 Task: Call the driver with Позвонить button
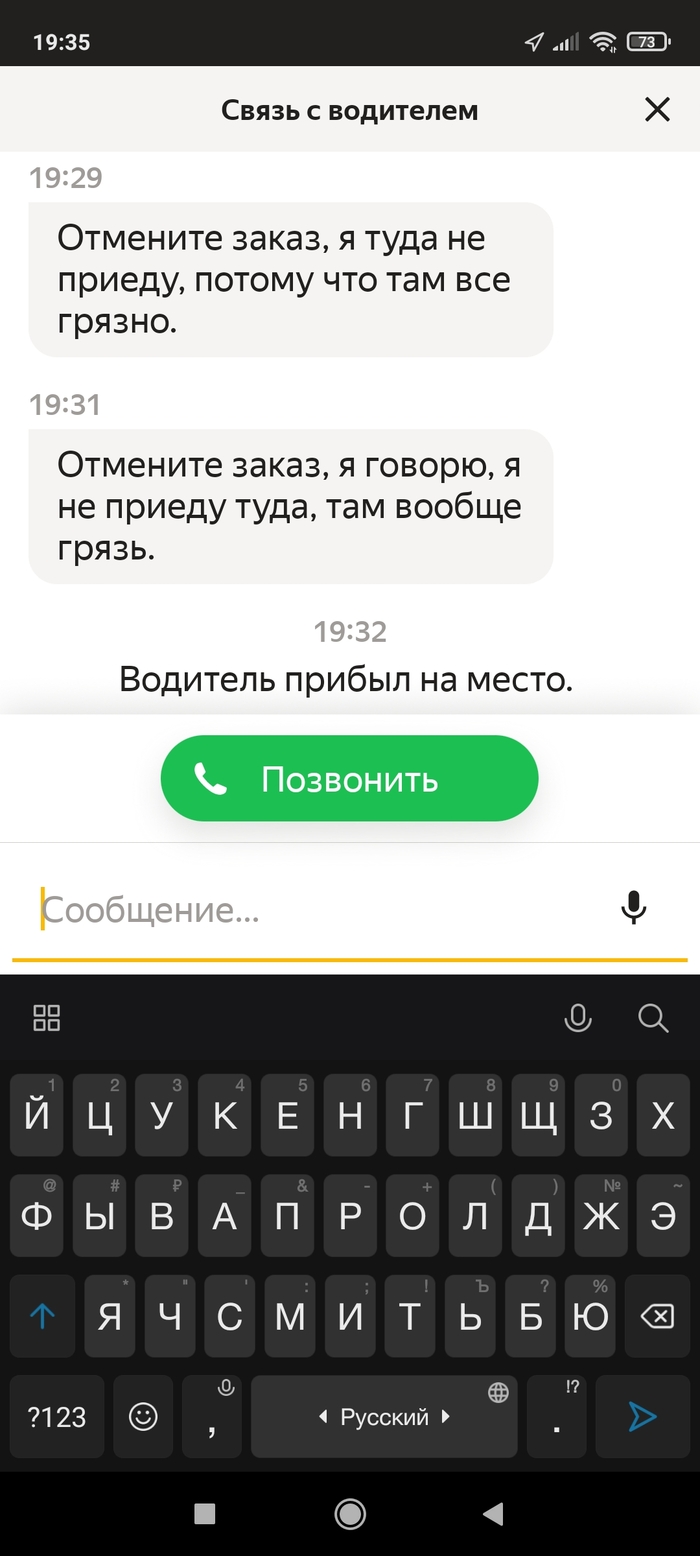[349, 779]
